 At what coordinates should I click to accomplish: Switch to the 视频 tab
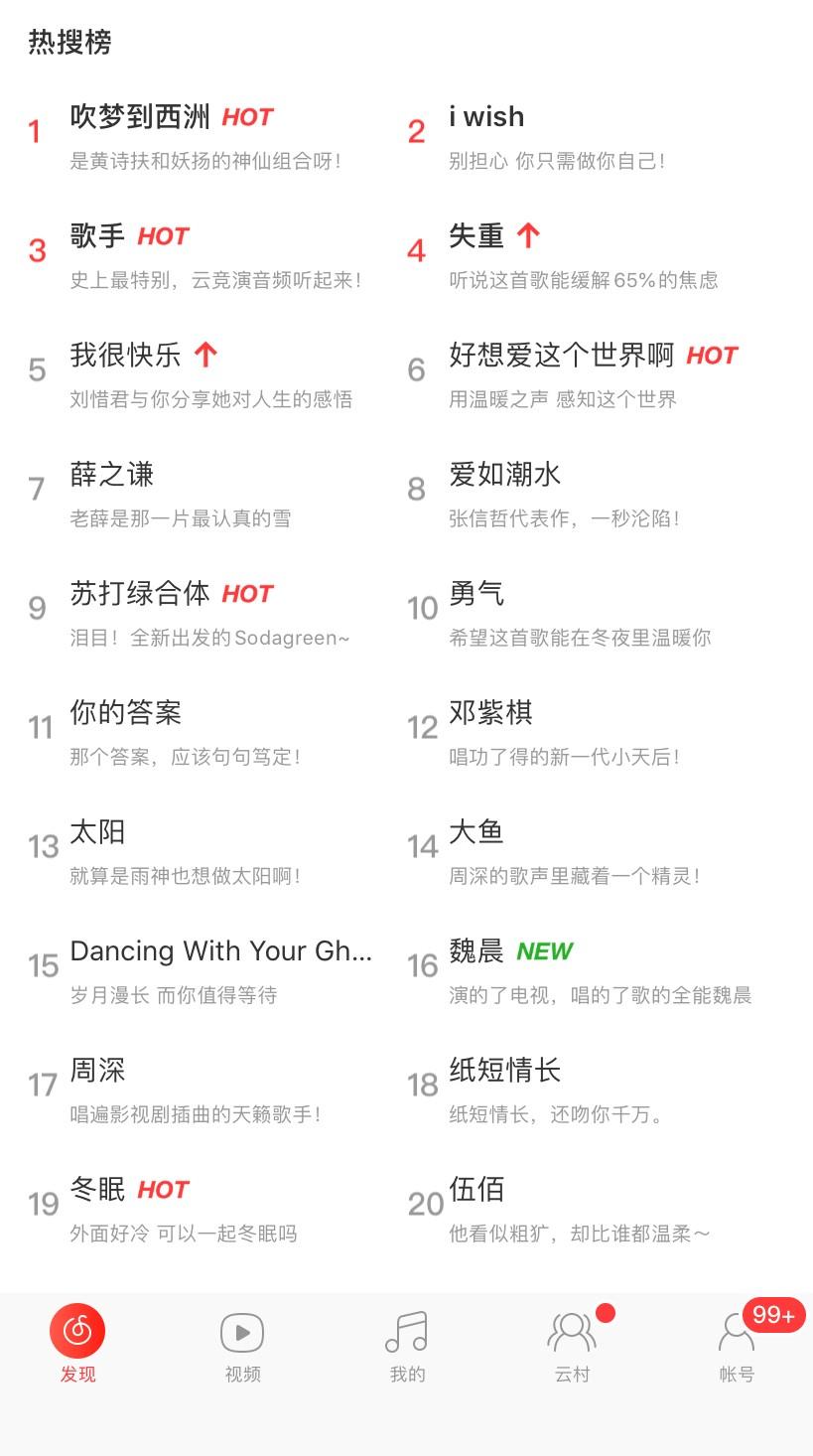pyautogui.click(x=242, y=1345)
